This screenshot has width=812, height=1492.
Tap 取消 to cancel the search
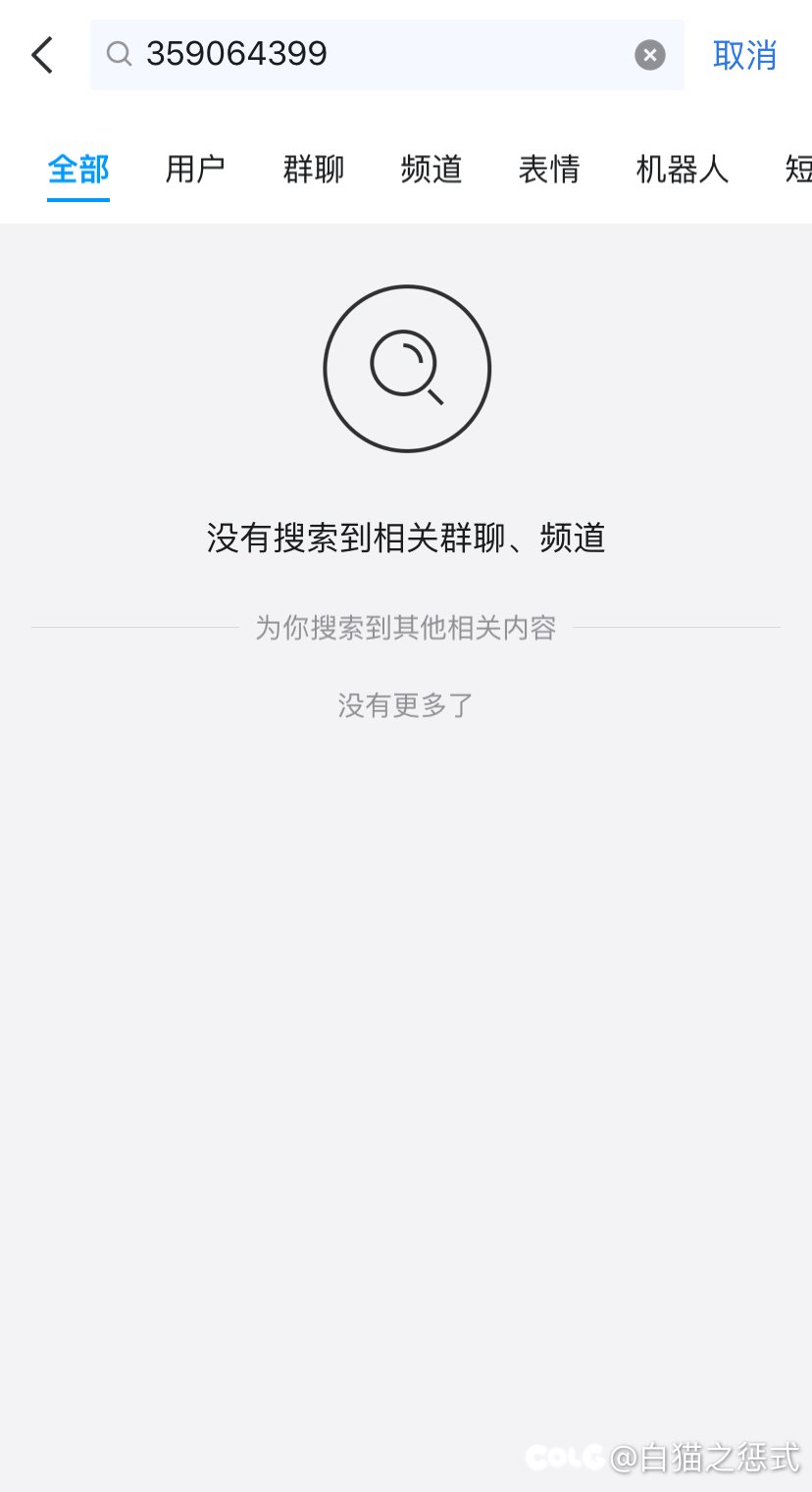click(x=744, y=55)
